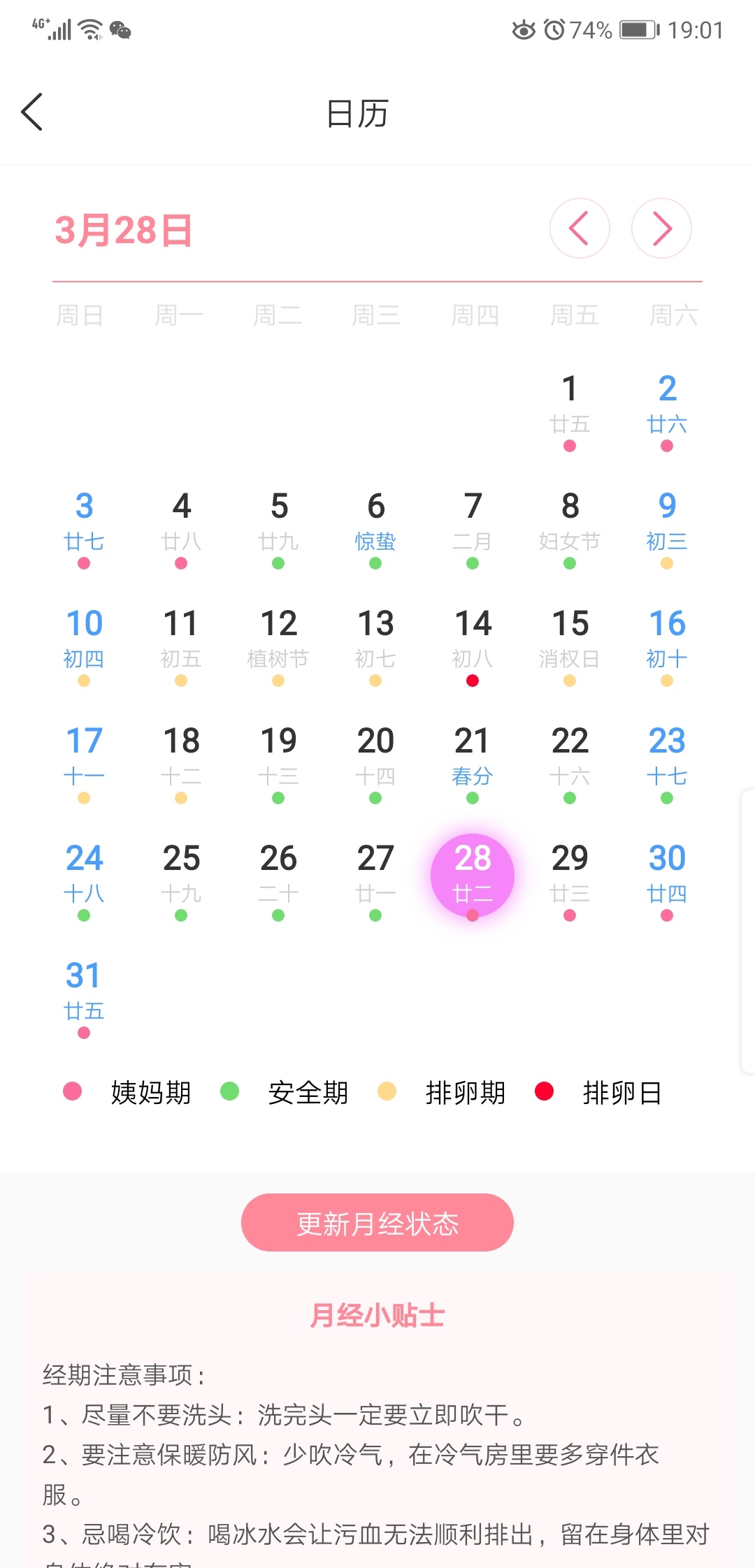This screenshot has width=755, height=1568.
Task: Select the highlighted March 28 date
Action: pos(473,876)
